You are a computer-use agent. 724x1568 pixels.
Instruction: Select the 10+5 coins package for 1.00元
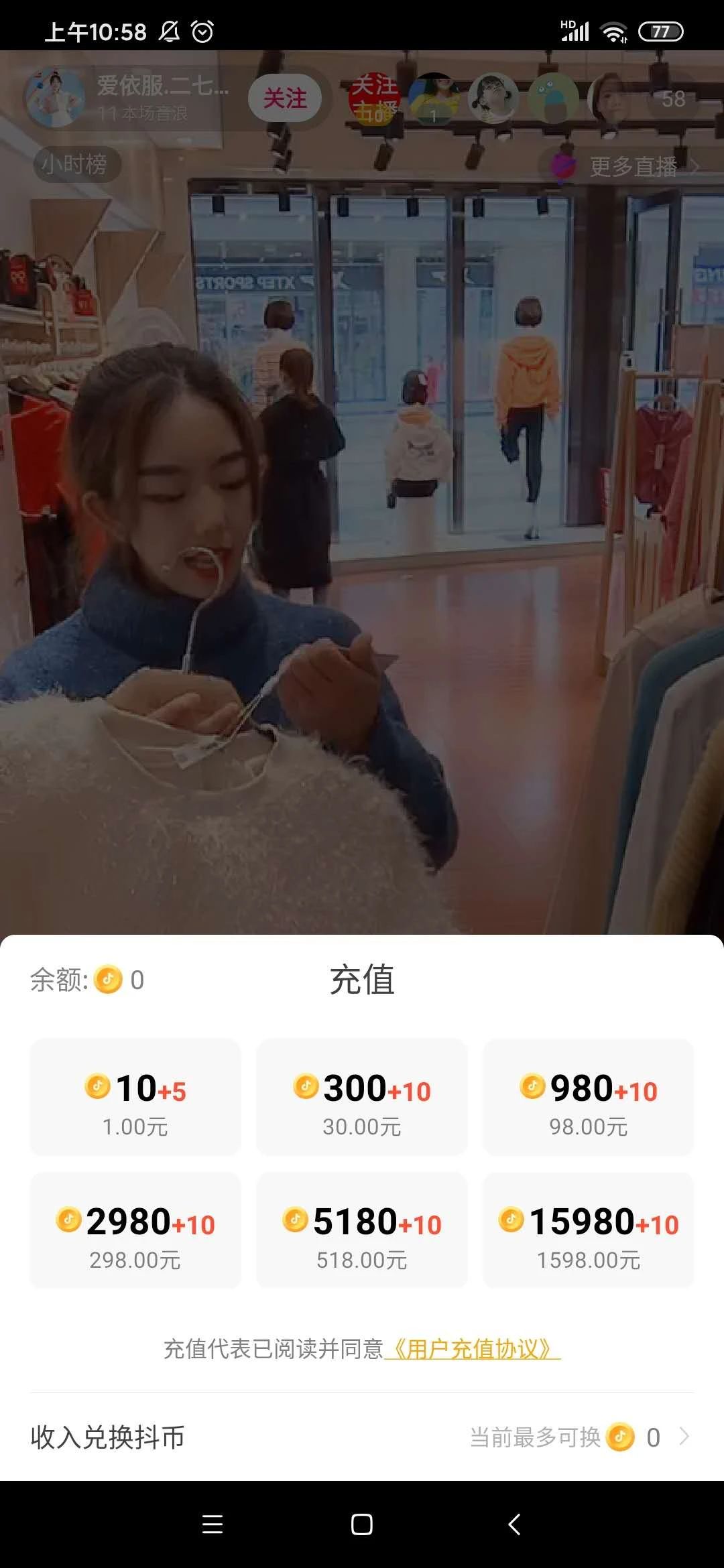click(135, 1097)
